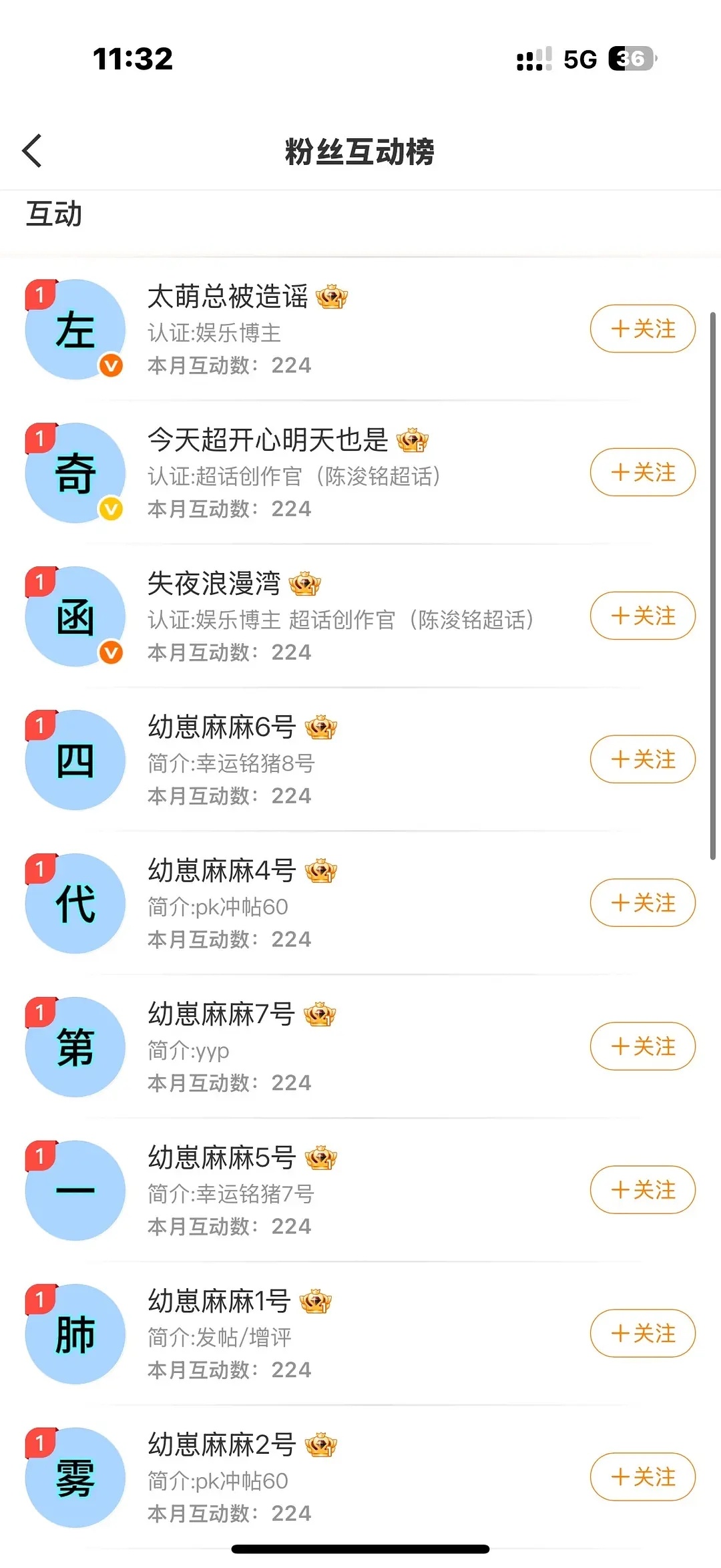Follow 幼崽麻麻5号
The height and width of the screenshot is (1568, 721).
point(642,1190)
